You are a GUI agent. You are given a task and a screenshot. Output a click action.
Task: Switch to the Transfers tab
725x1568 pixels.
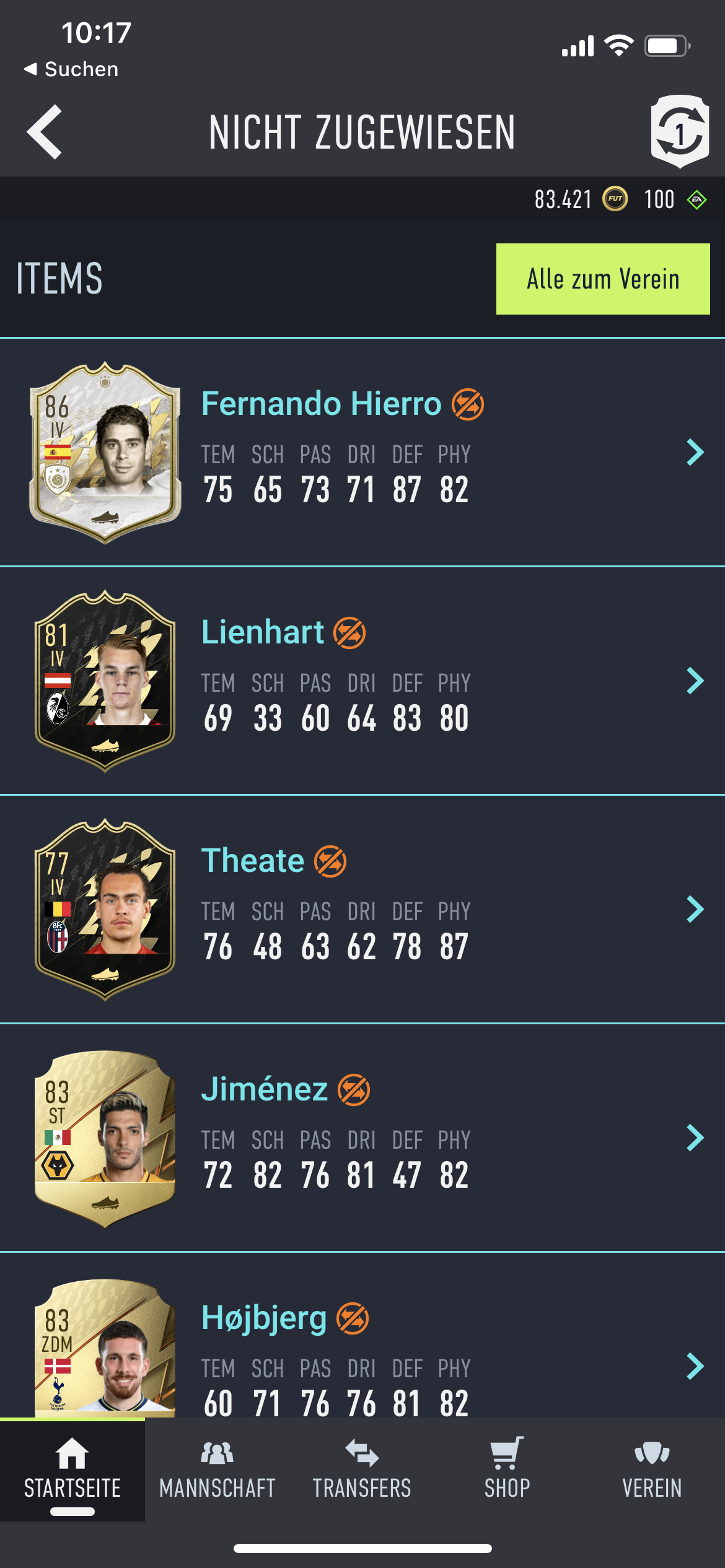362,1470
